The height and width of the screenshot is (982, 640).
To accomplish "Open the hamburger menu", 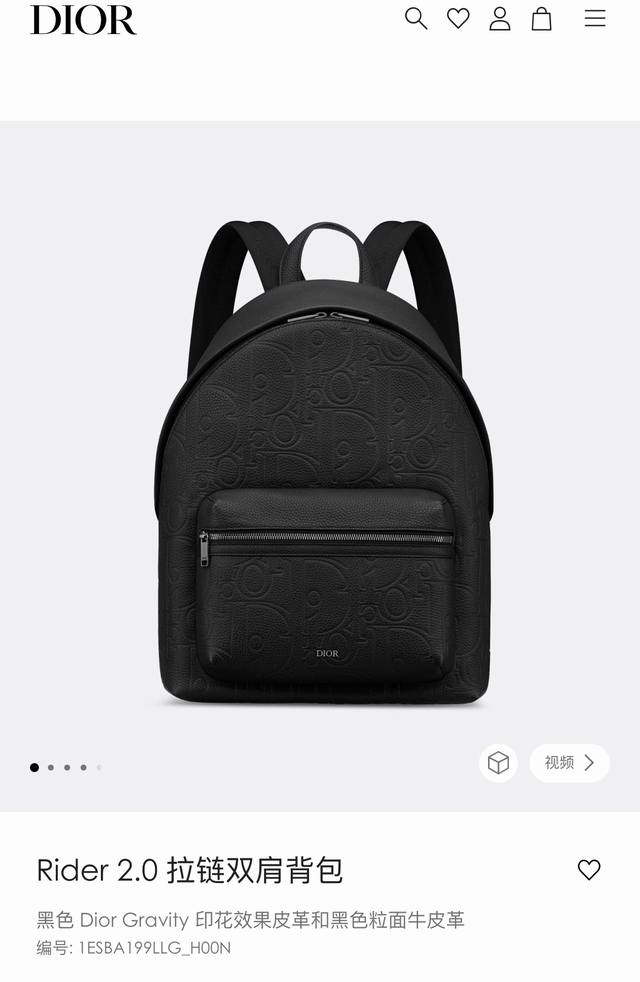I will [x=595, y=19].
